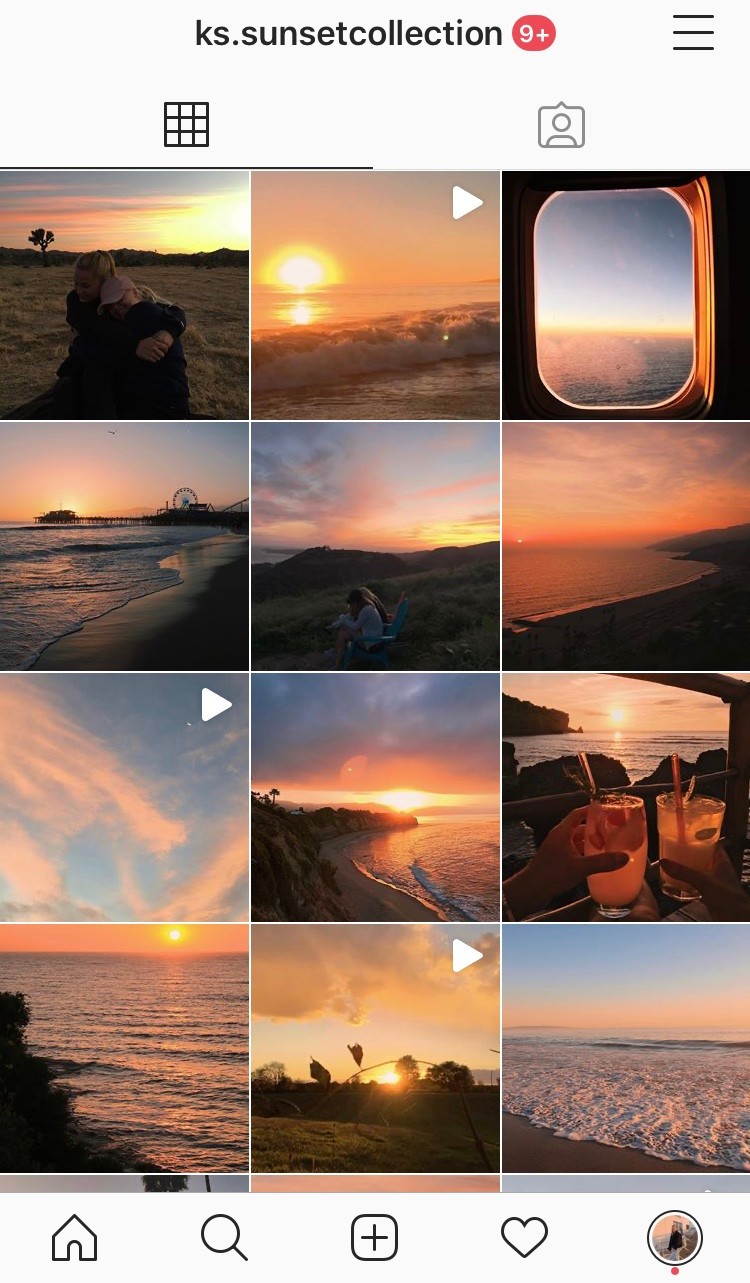Open the search and explore tab

pos(224,1238)
